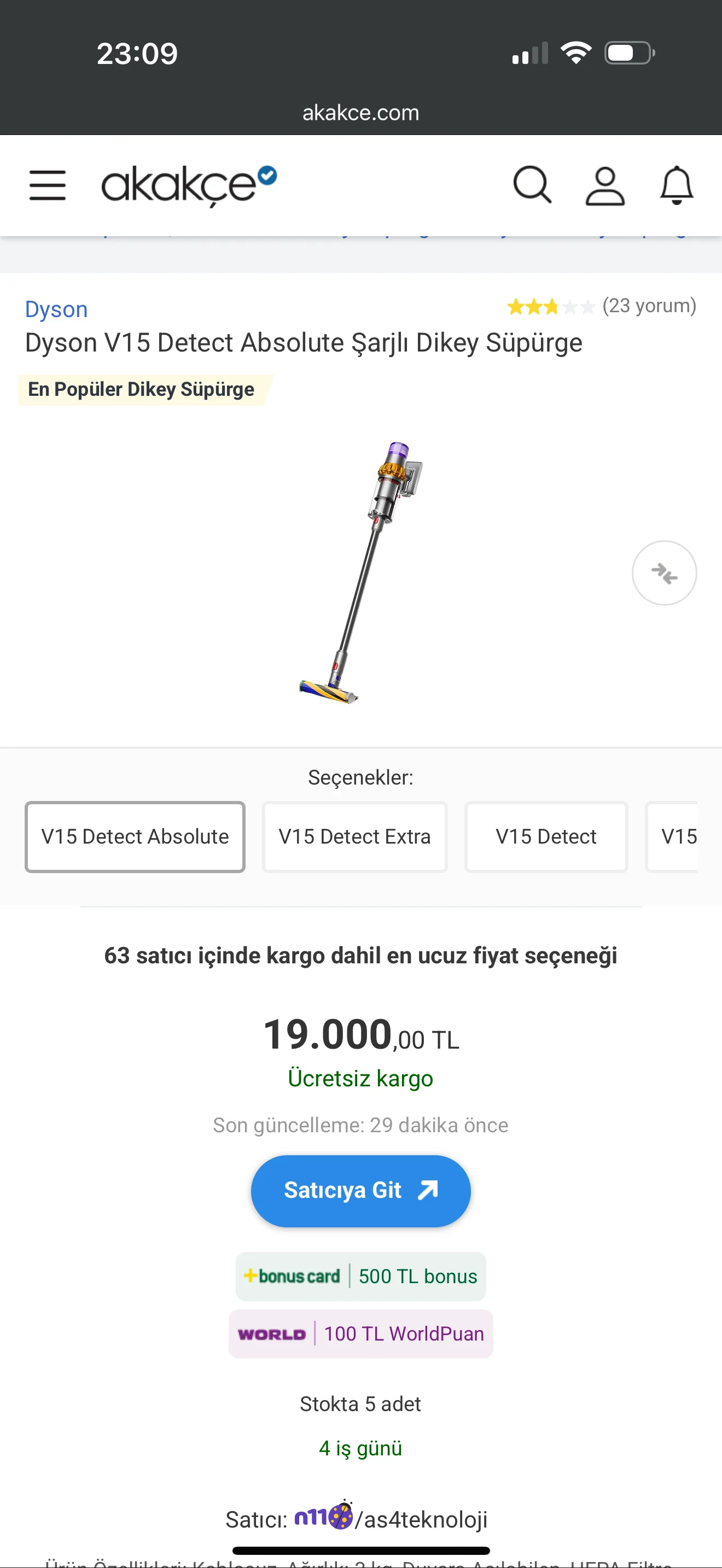Open the hamburger menu

point(48,185)
